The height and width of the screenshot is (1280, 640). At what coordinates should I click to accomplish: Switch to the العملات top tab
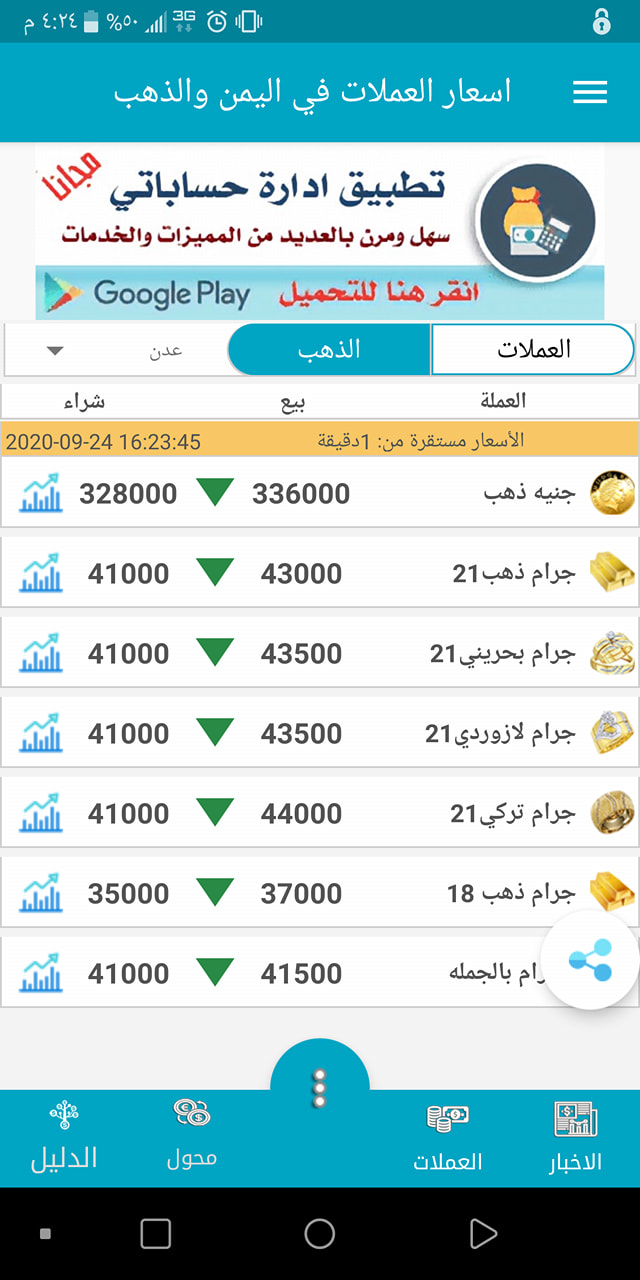tap(533, 350)
